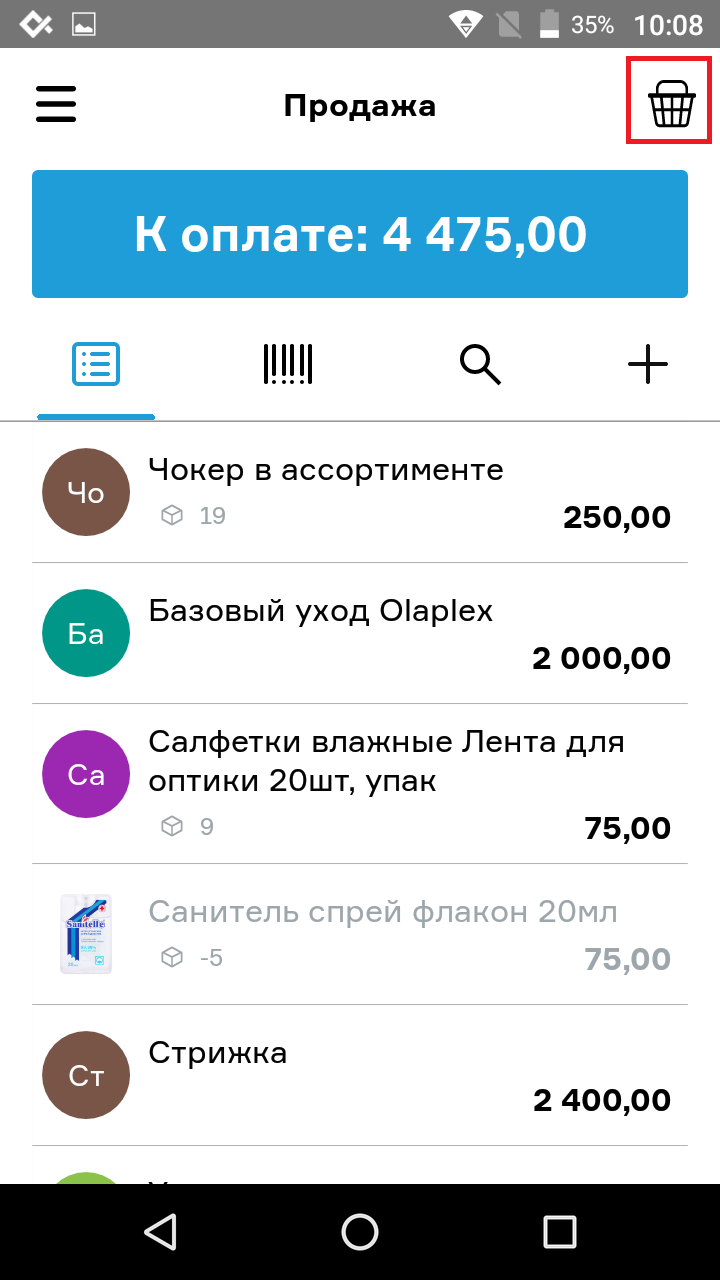Open product search

[x=480, y=364]
